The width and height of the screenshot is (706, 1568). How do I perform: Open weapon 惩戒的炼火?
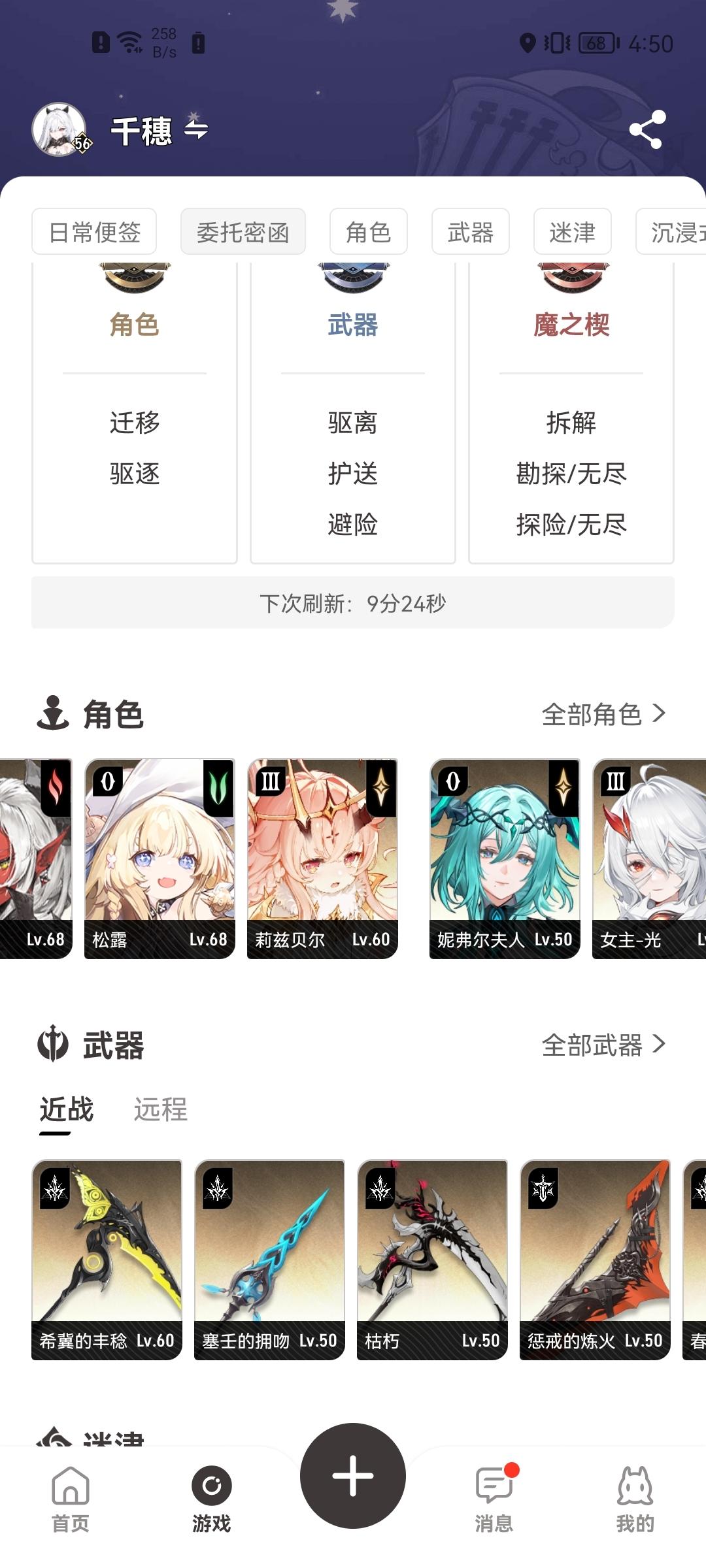tap(595, 1259)
